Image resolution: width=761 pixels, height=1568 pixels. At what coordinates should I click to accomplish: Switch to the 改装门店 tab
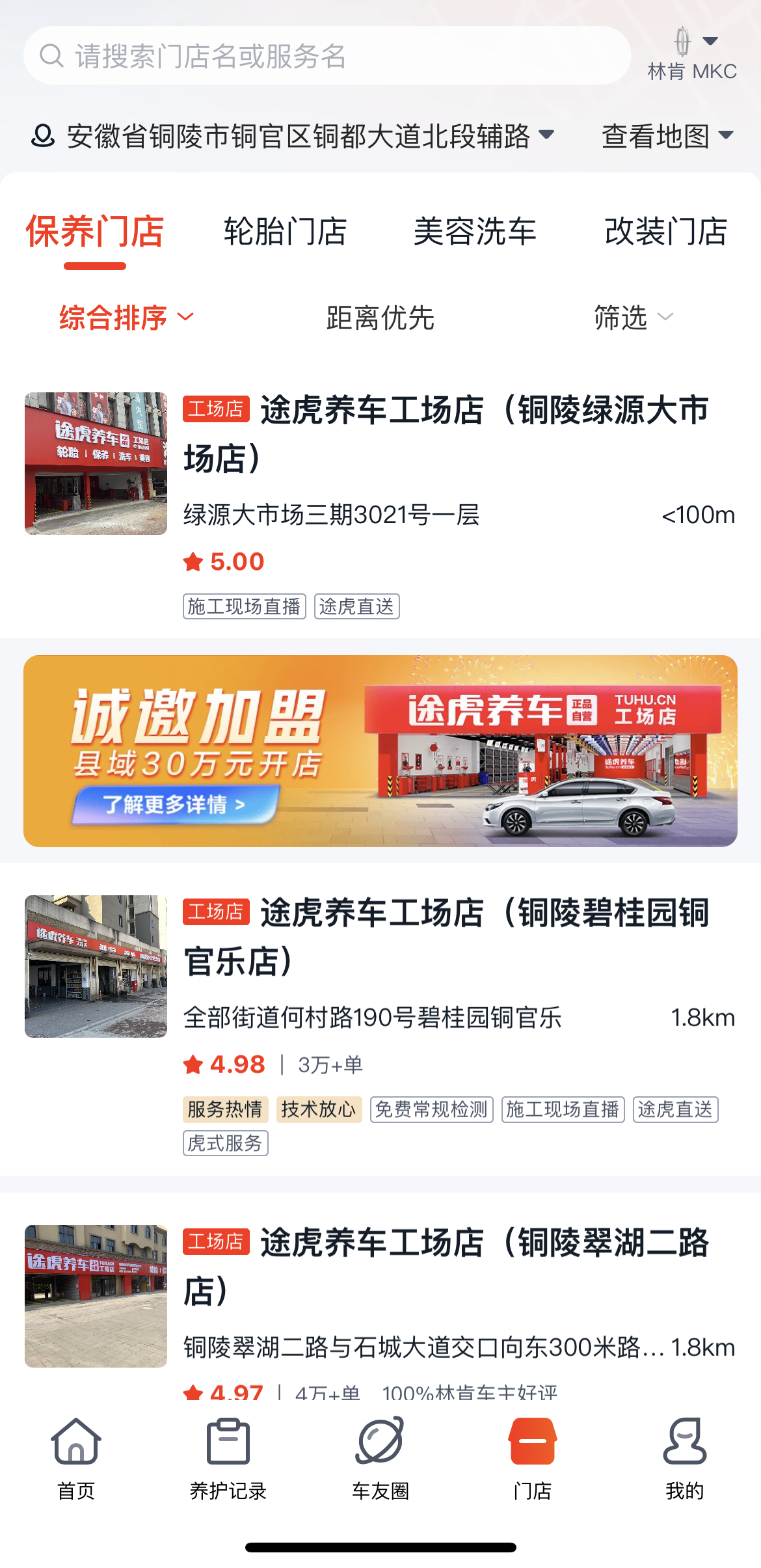click(x=665, y=232)
